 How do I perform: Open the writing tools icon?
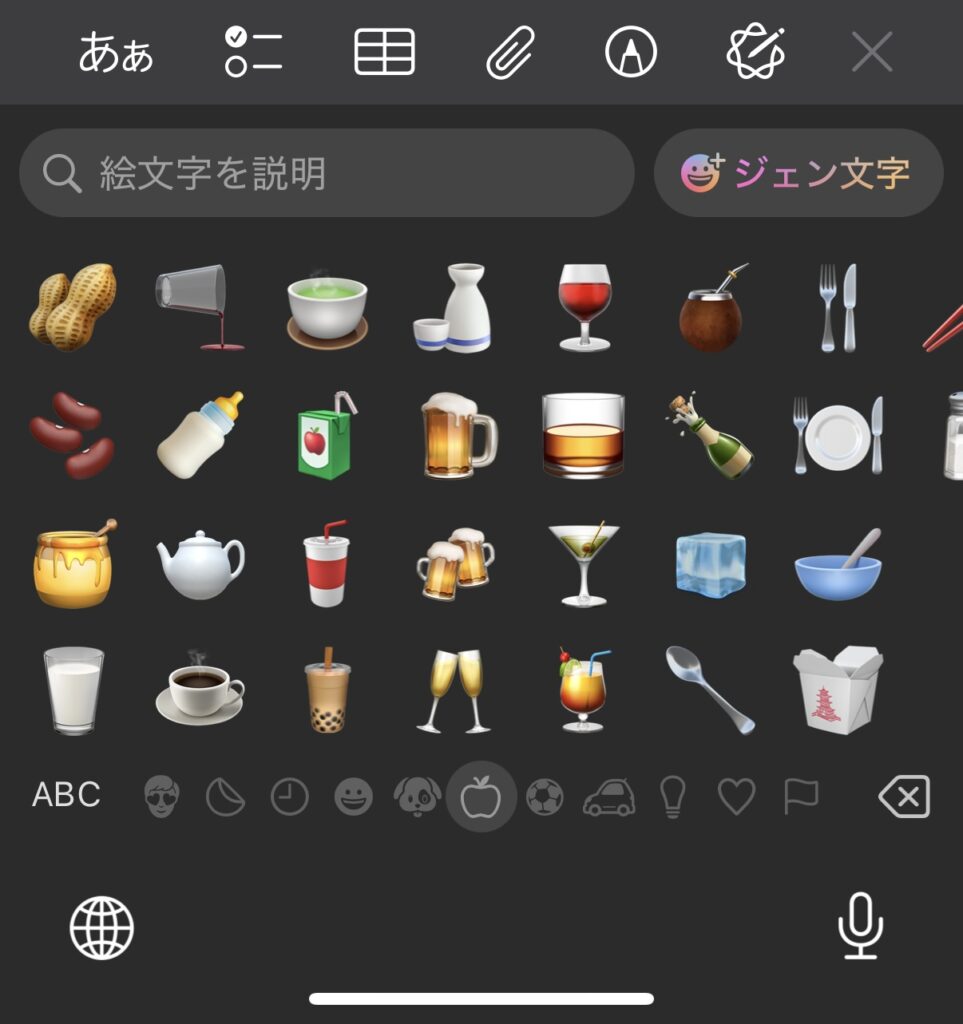[x=755, y=52]
